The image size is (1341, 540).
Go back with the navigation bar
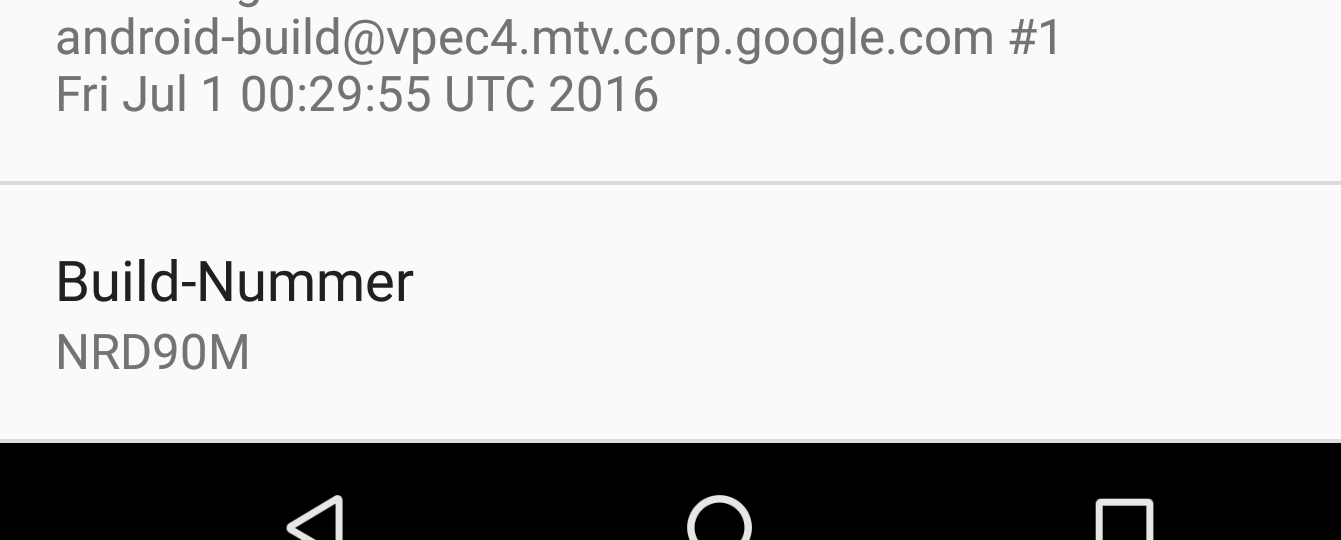317,520
